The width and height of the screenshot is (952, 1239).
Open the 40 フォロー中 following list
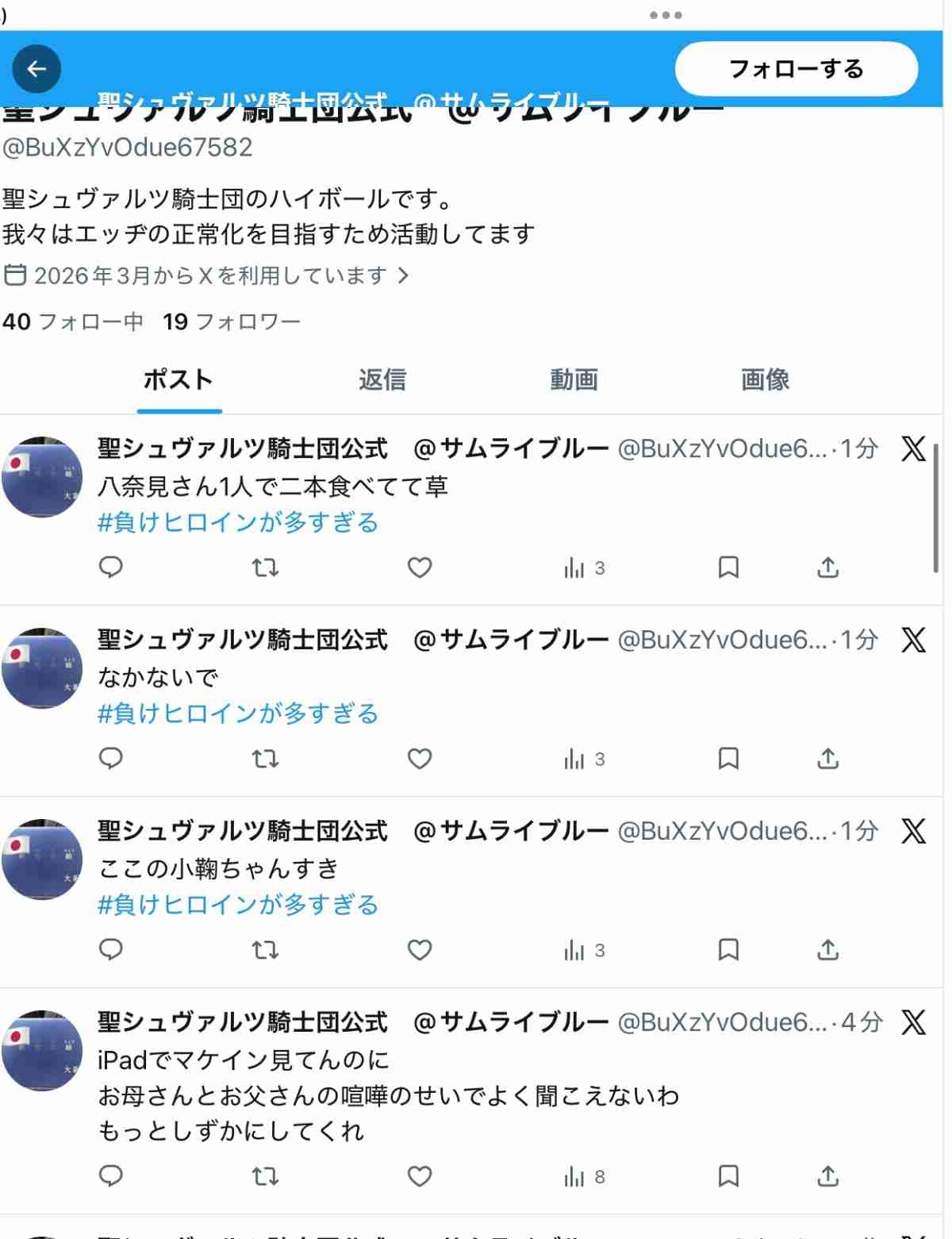pyautogui.click(x=73, y=321)
